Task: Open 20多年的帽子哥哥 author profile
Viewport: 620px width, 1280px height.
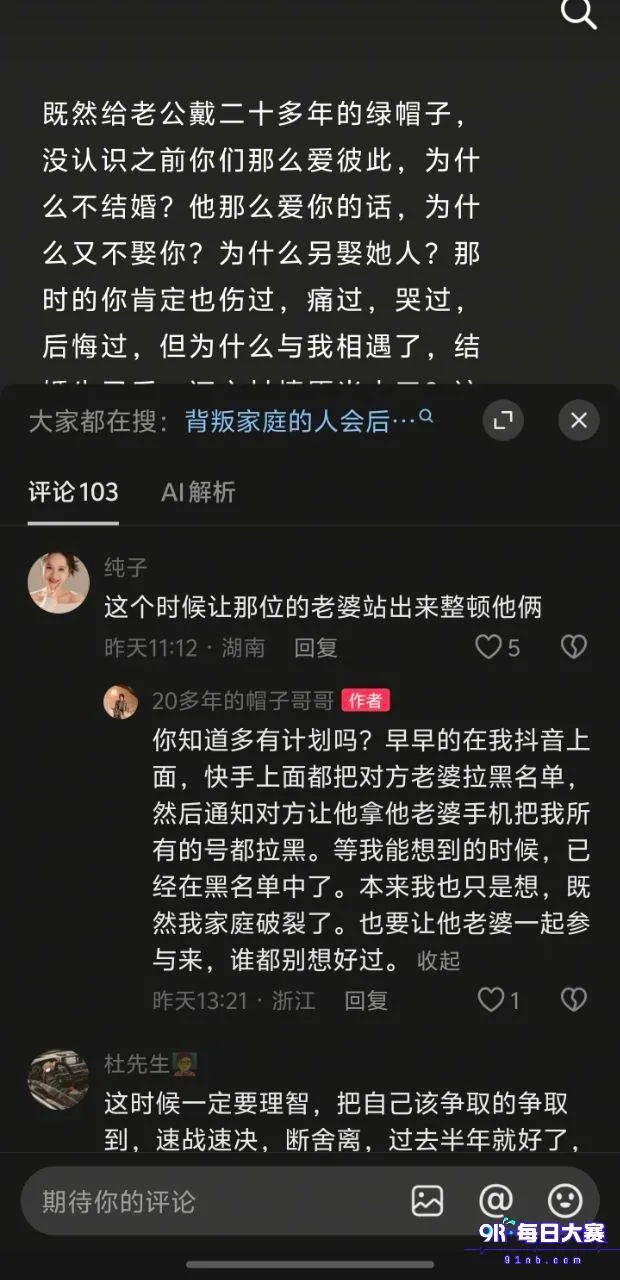Action: pos(243,701)
